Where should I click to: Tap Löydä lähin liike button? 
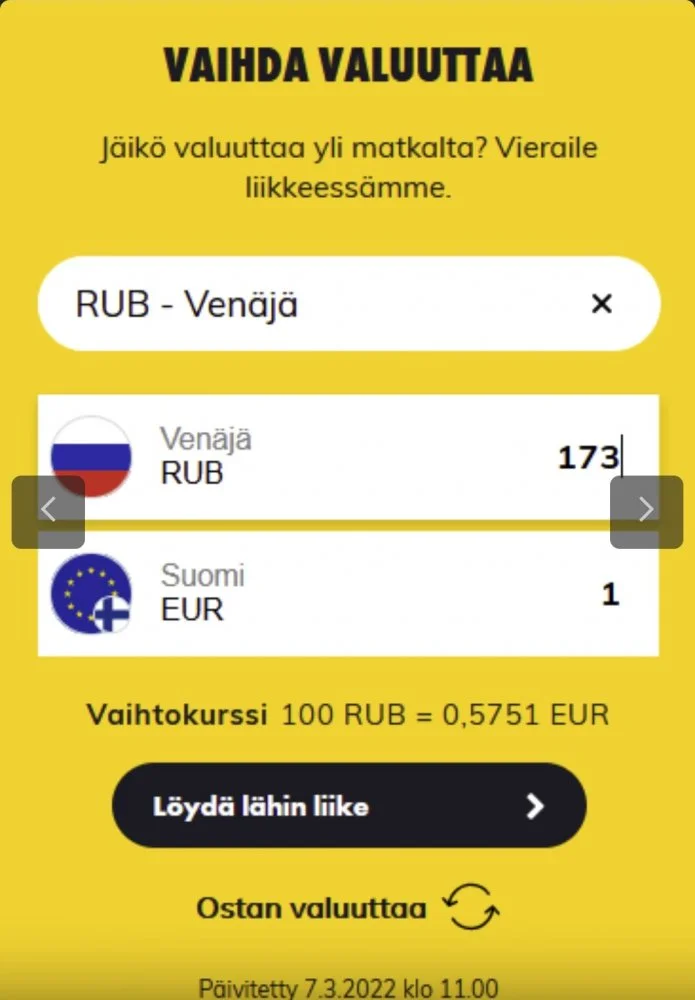click(x=348, y=806)
